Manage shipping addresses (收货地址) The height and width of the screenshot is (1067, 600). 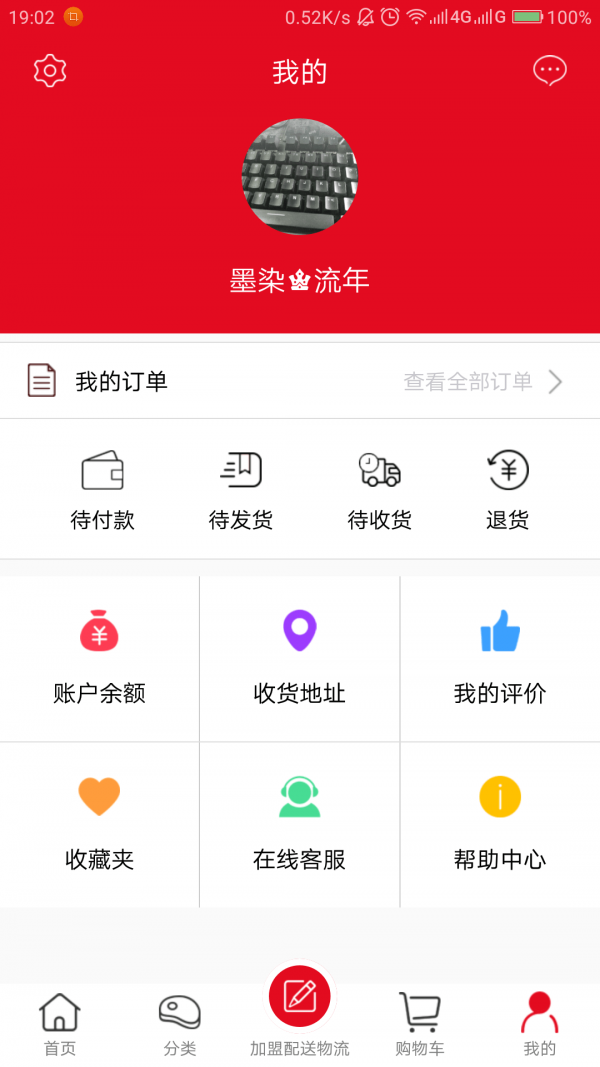point(300,658)
